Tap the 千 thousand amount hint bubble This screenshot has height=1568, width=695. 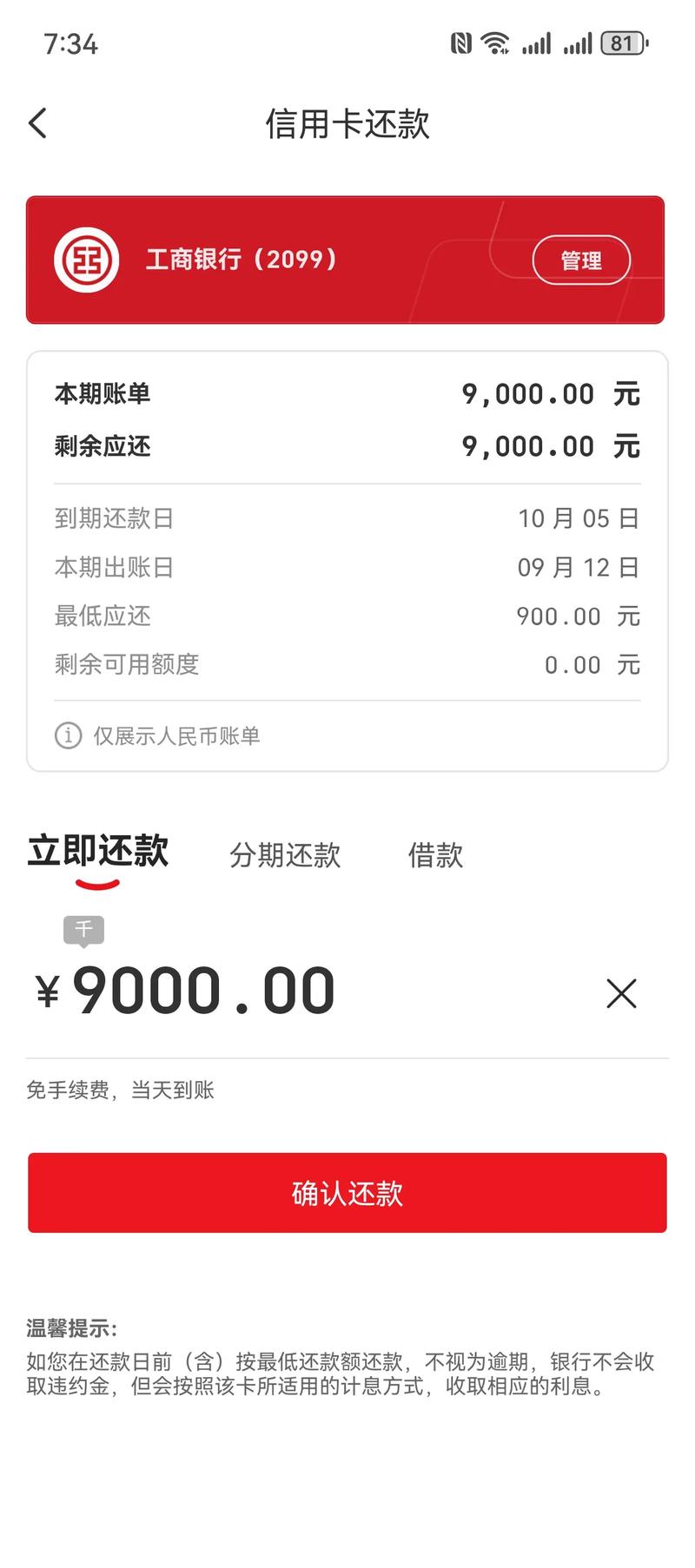(84, 928)
